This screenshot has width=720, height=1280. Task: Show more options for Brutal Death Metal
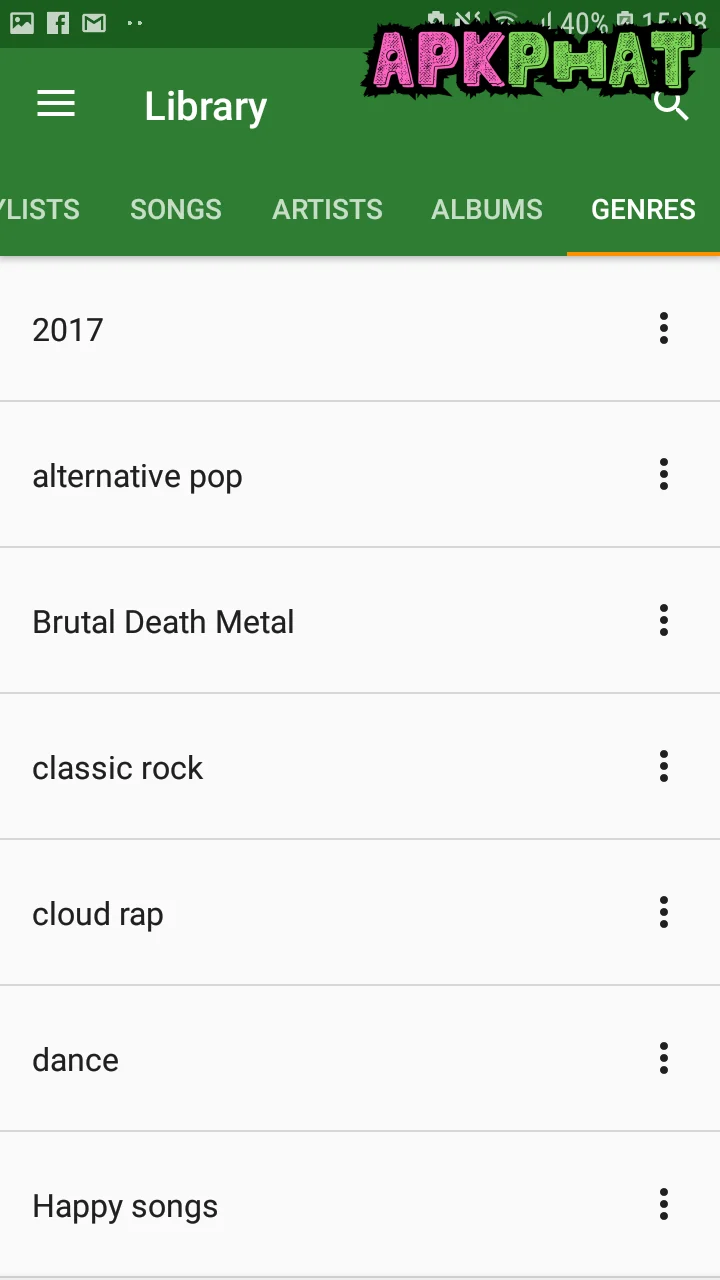coord(664,620)
